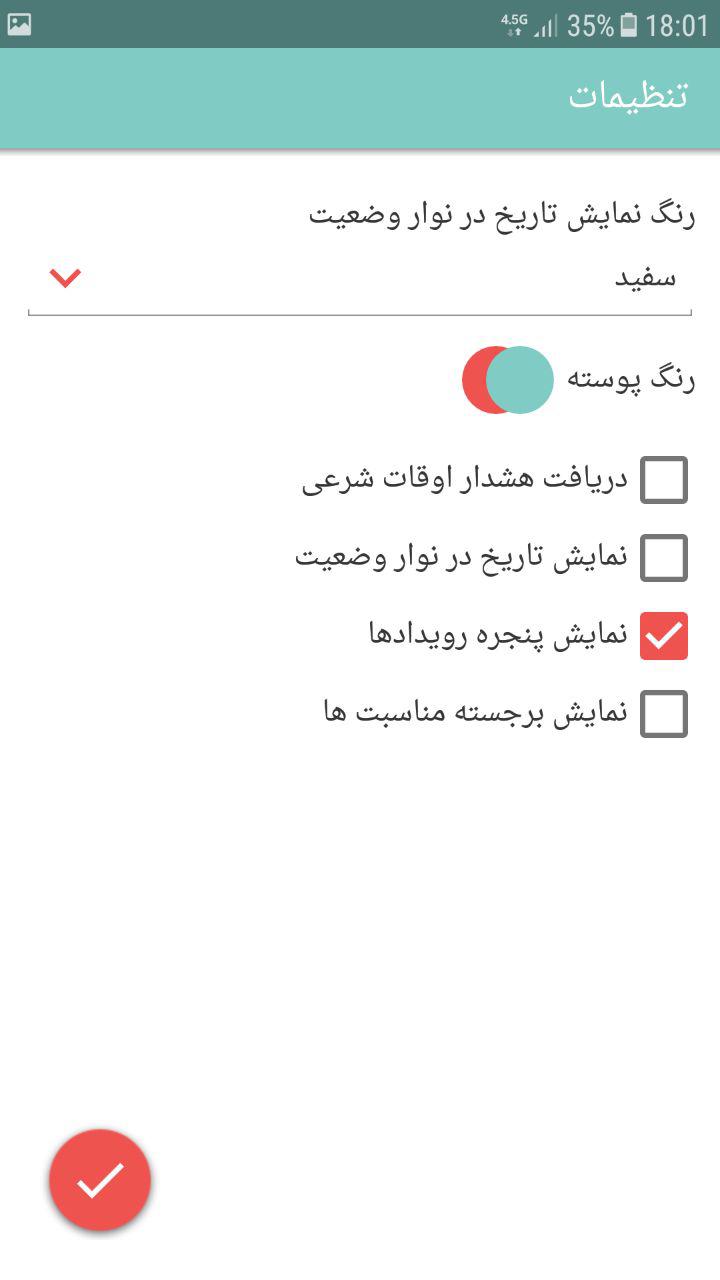The width and height of the screenshot is (720, 1280).
Task: Tap the رنگ پوسته theme color swatch
Action: click(508, 380)
